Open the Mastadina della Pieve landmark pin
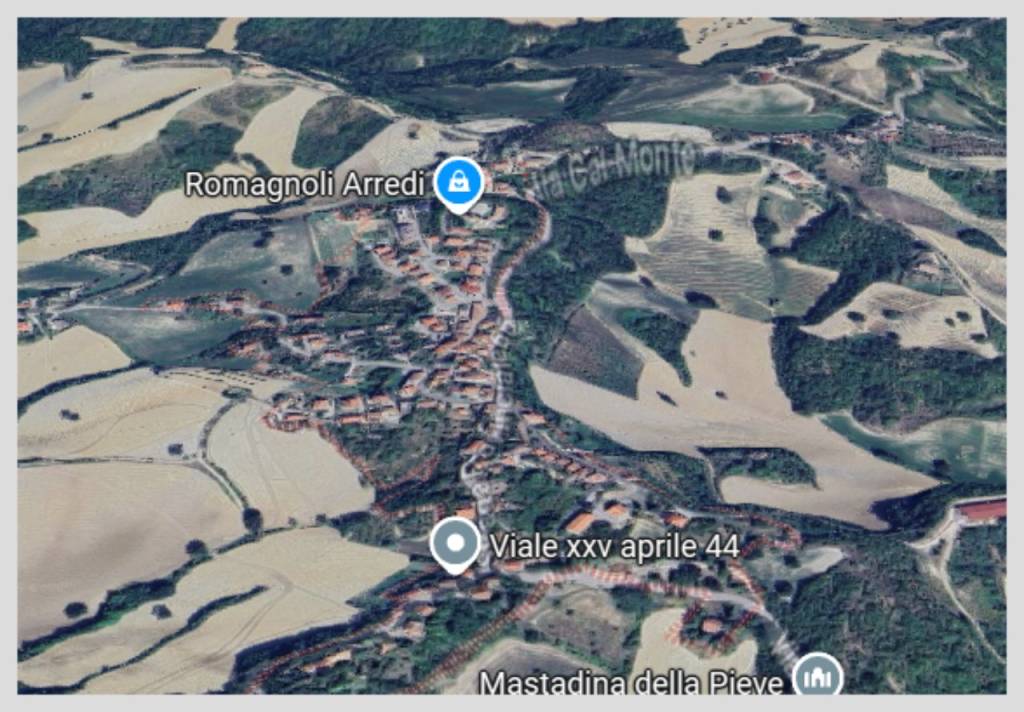 point(817,677)
